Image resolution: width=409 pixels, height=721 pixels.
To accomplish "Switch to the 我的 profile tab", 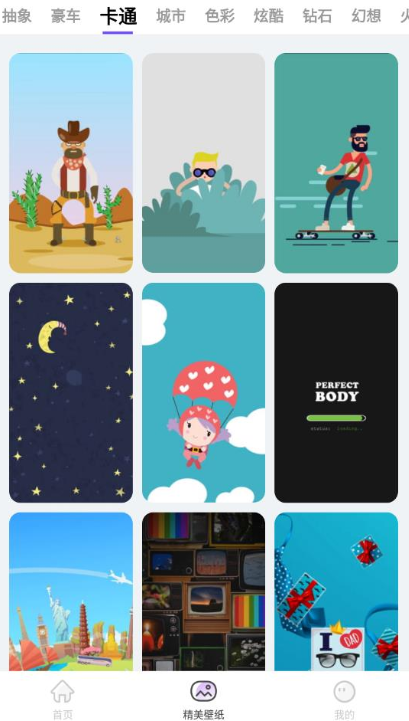I will point(344,699).
